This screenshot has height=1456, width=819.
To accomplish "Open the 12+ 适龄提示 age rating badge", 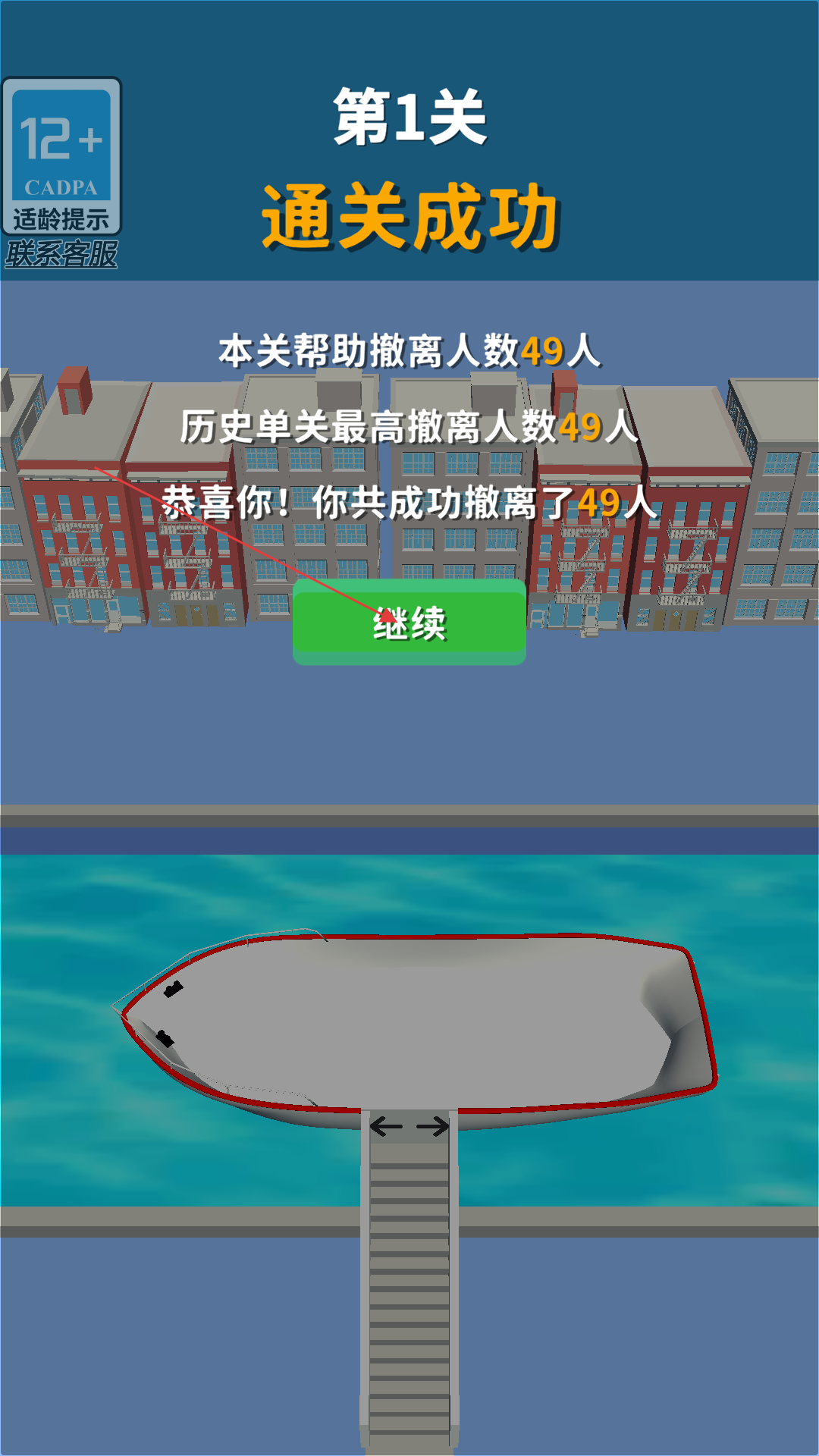I will point(61,156).
